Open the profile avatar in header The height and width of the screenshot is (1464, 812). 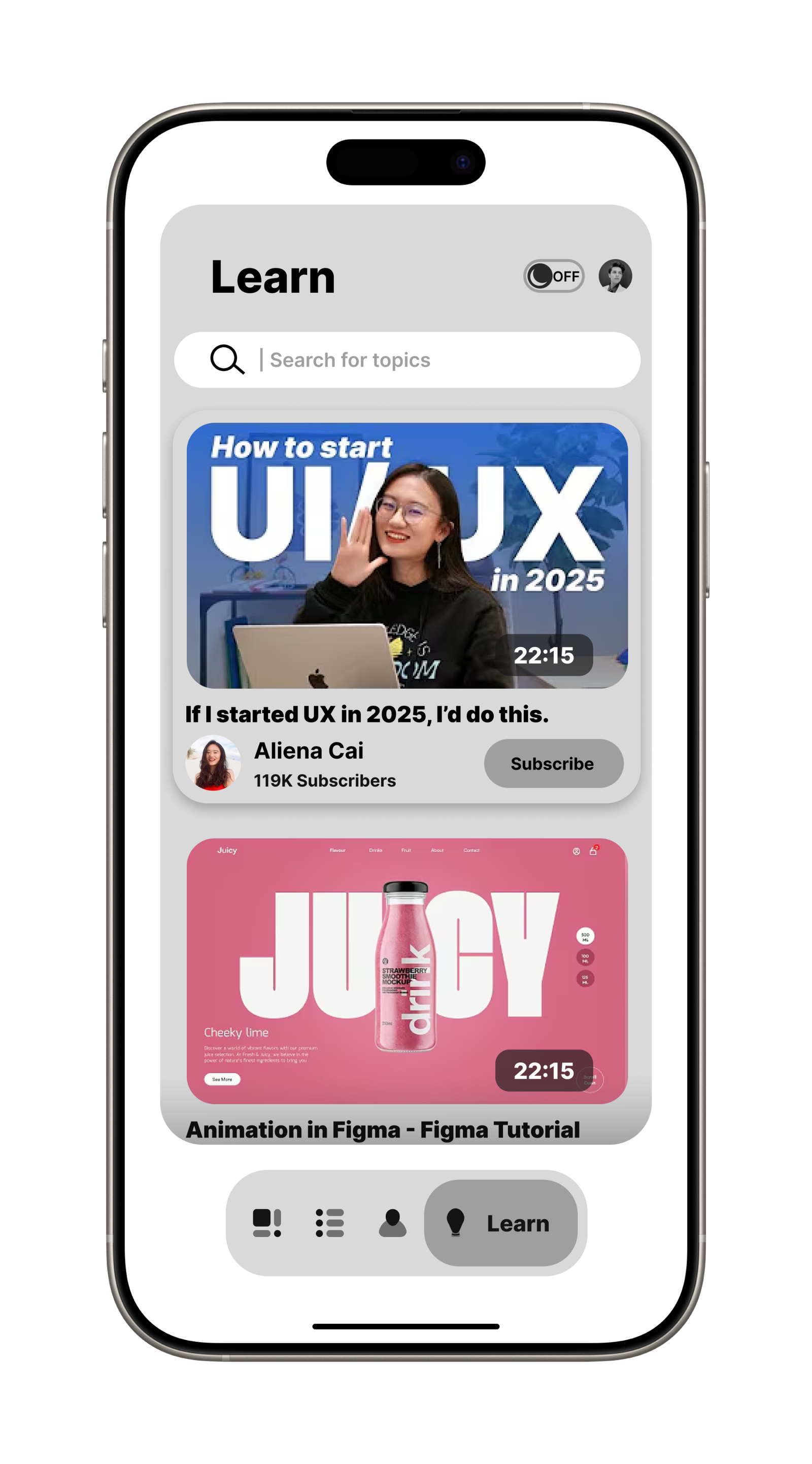pos(615,276)
